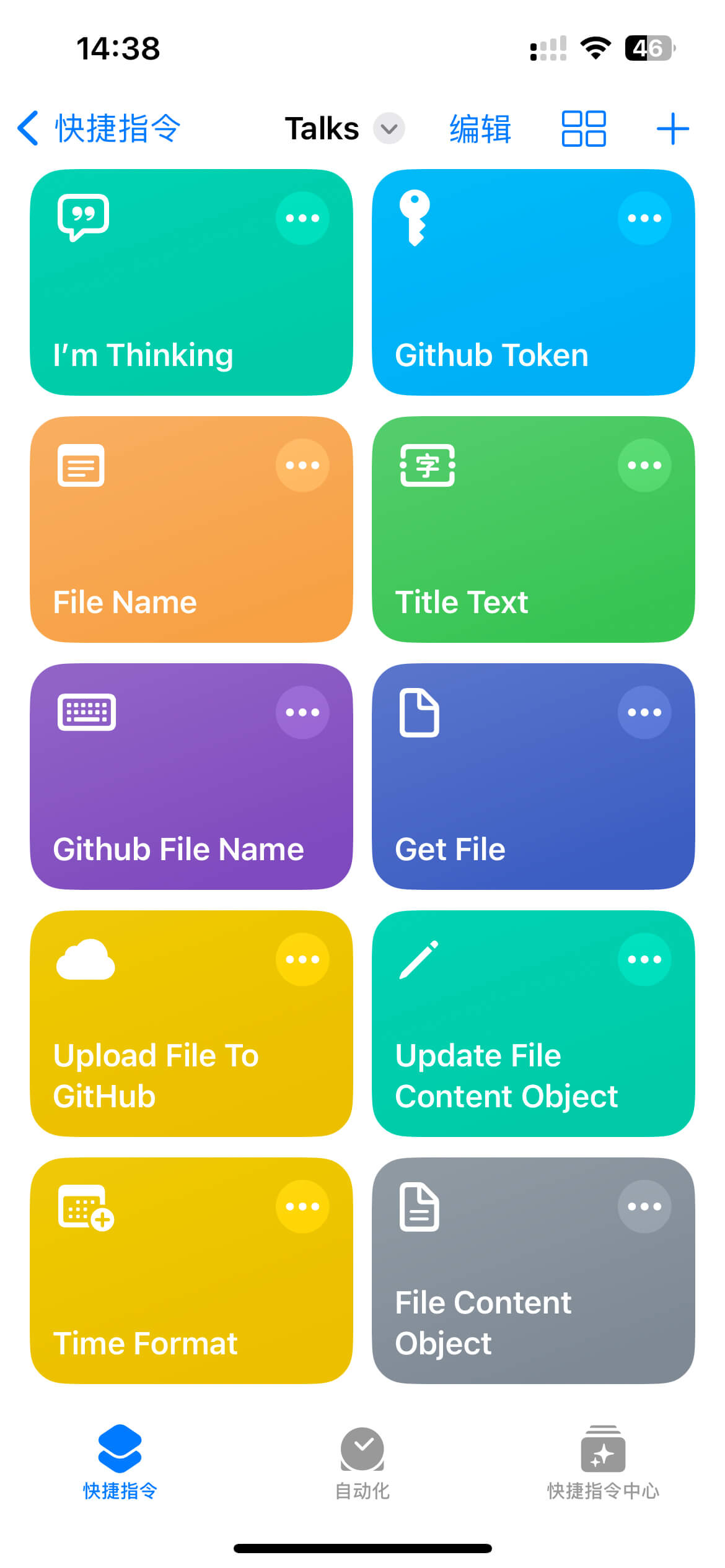Switch to the 快捷指令中心 tab
This screenshot has height=1568, width=725.
coord(603,1463)
